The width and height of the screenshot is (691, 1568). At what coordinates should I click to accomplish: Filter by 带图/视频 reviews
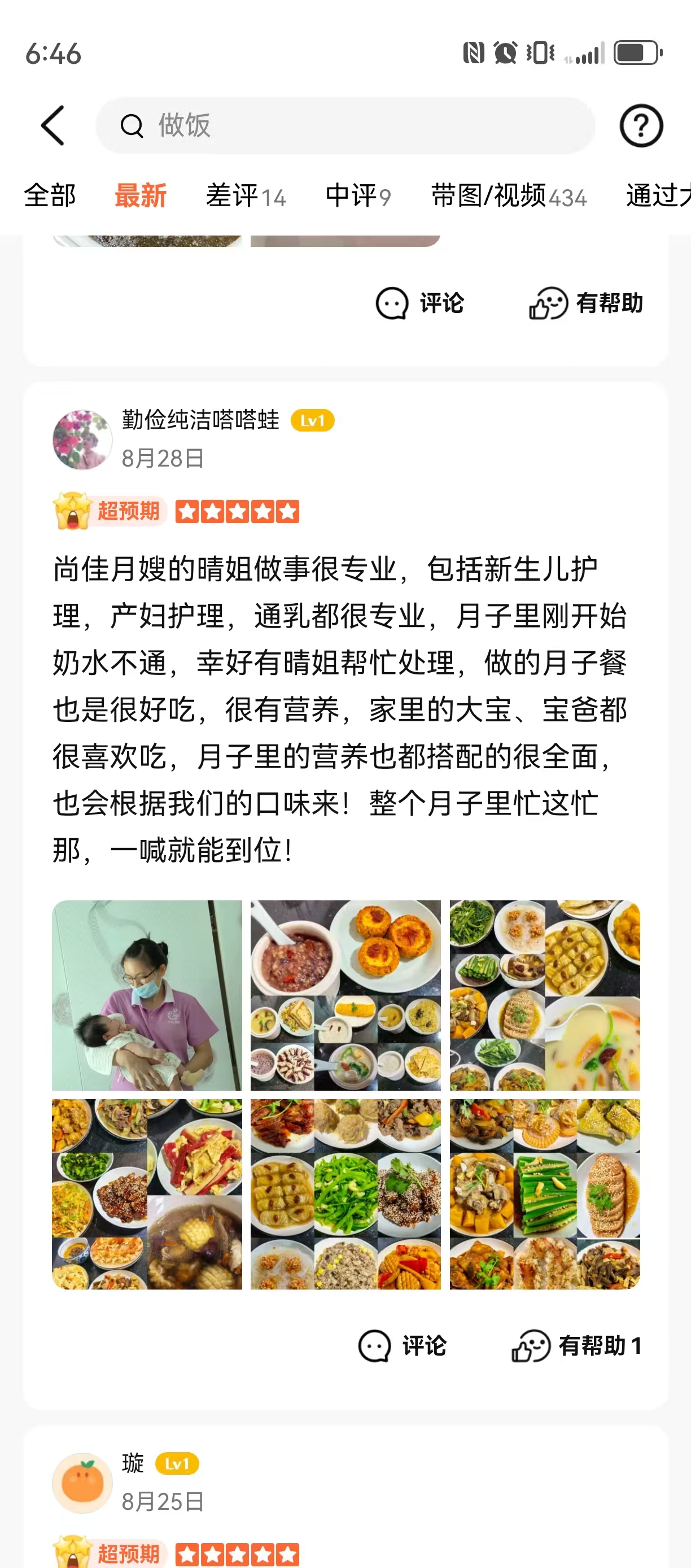click(x=509, y=196)
